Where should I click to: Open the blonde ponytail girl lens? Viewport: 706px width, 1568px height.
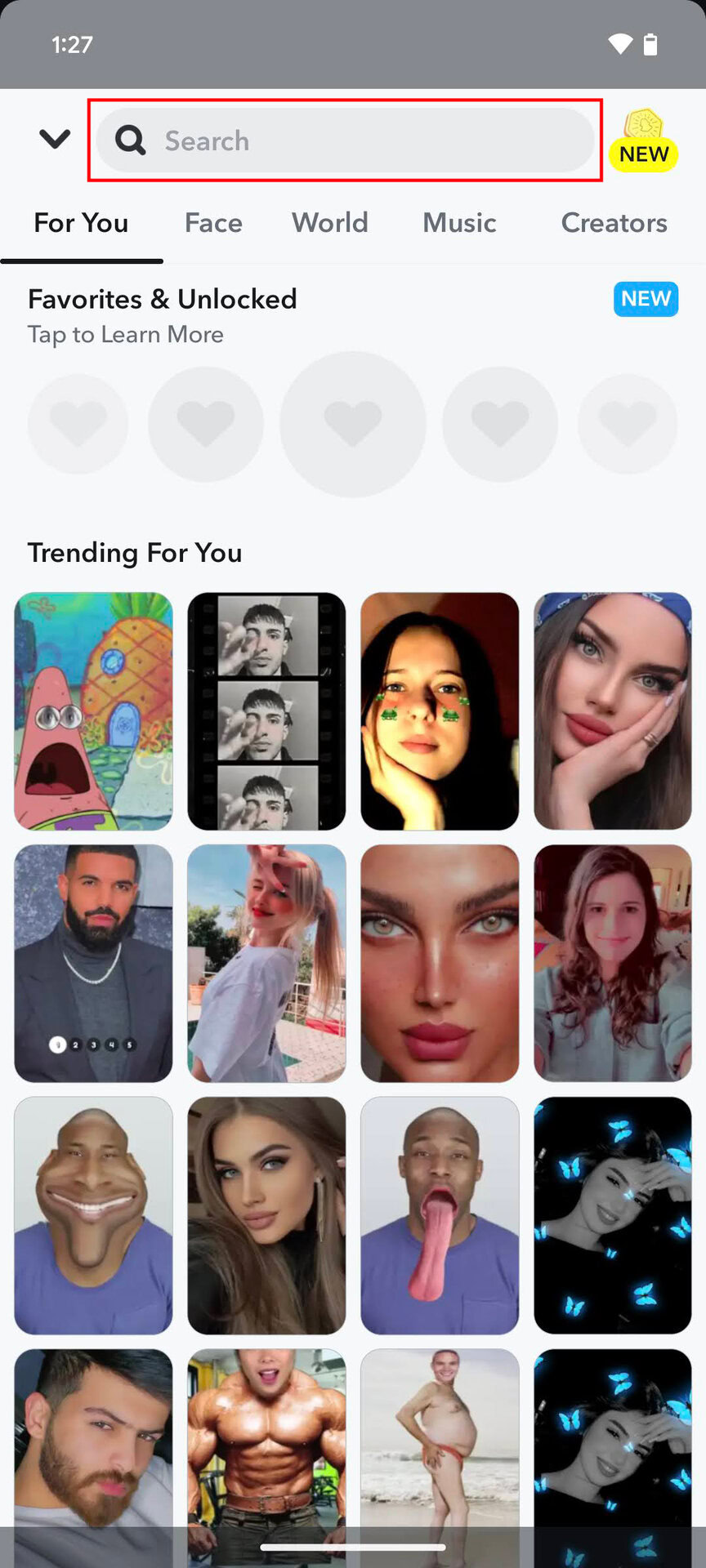pos(266,963)
